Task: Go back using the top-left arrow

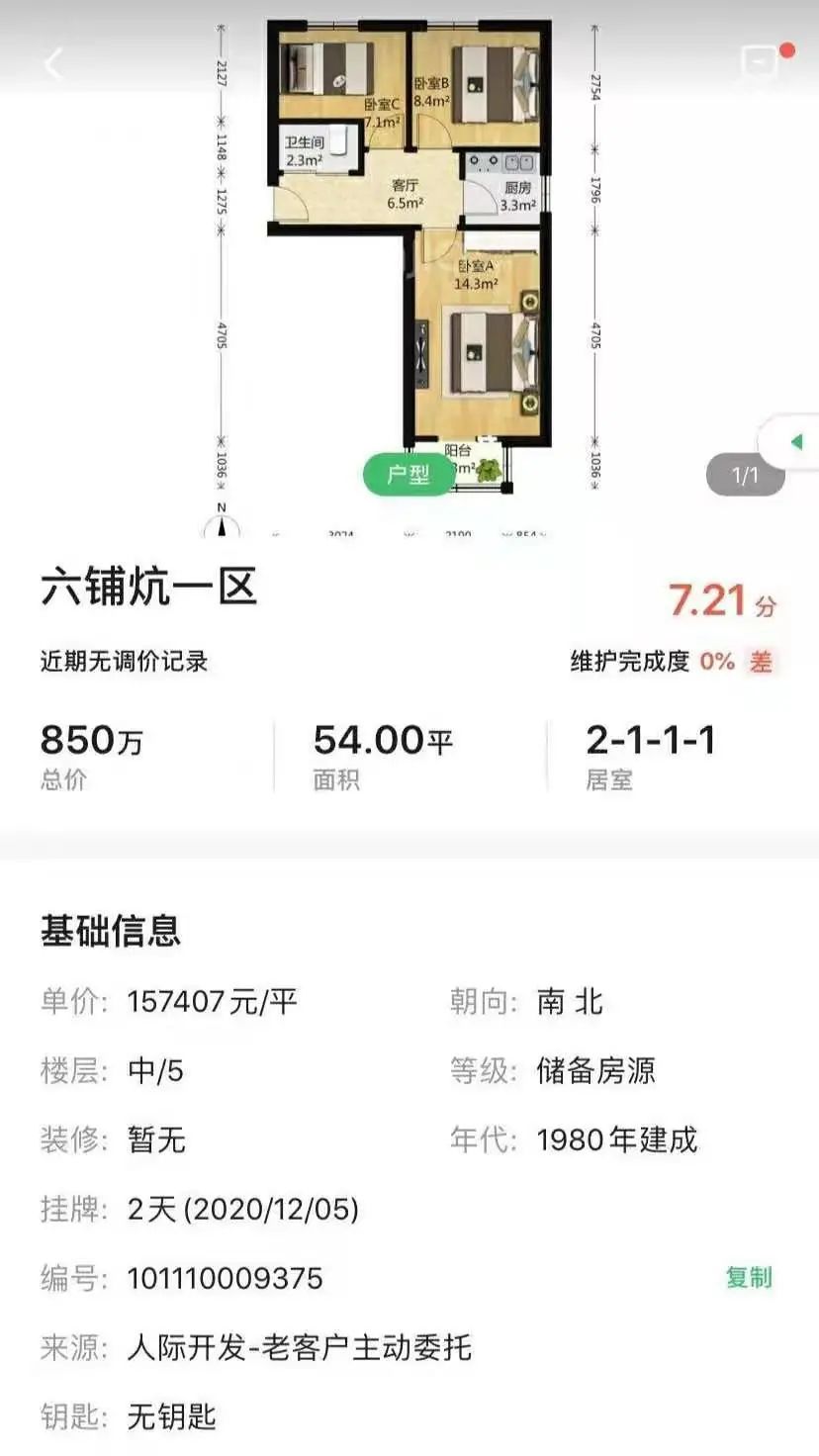Action: coord(53,64)
